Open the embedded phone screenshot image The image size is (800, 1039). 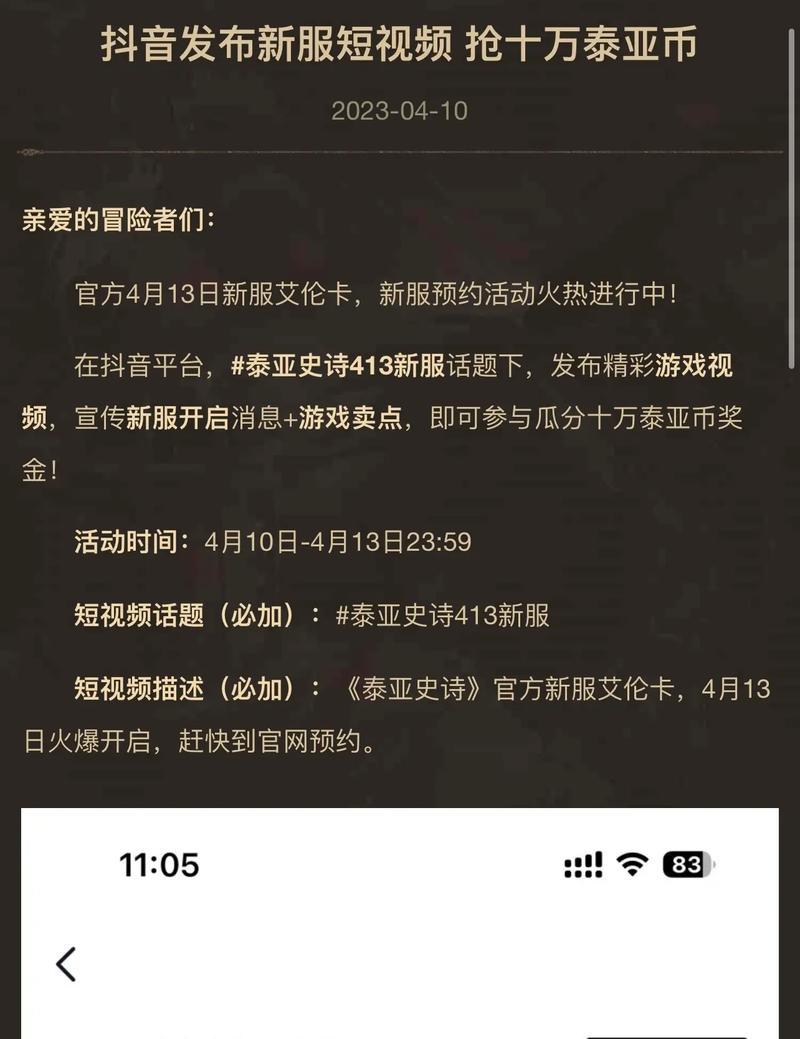(400, 925)
